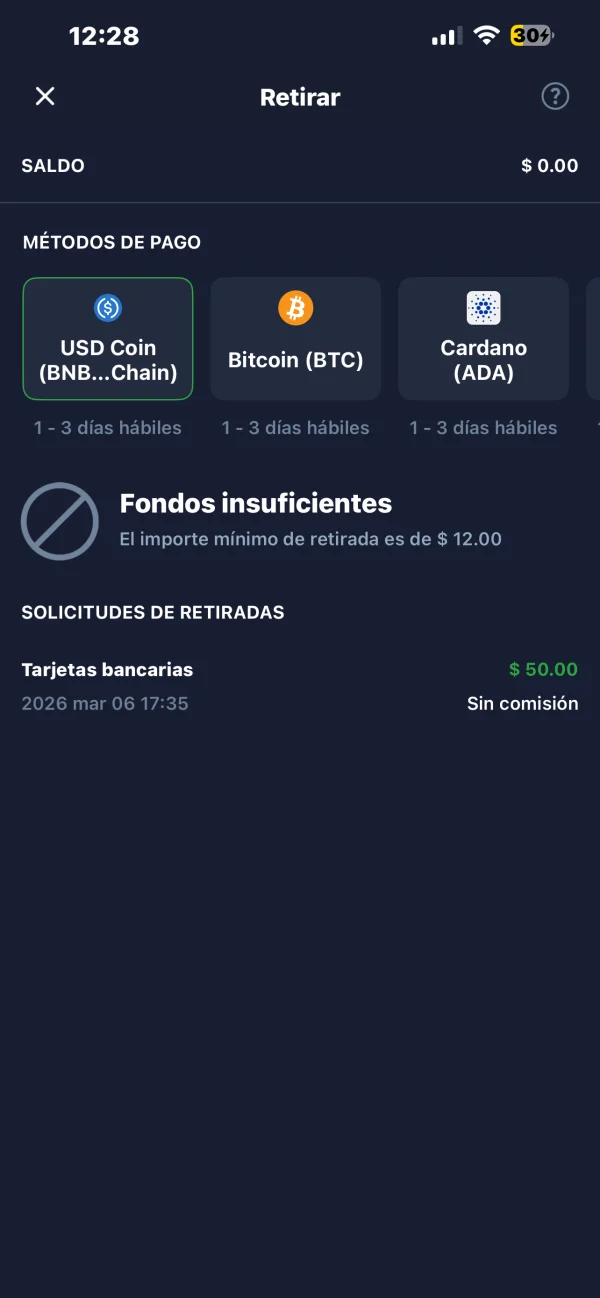600x1298 pixels.
Task: Open the help question mark icon
Action: point(555,96)
